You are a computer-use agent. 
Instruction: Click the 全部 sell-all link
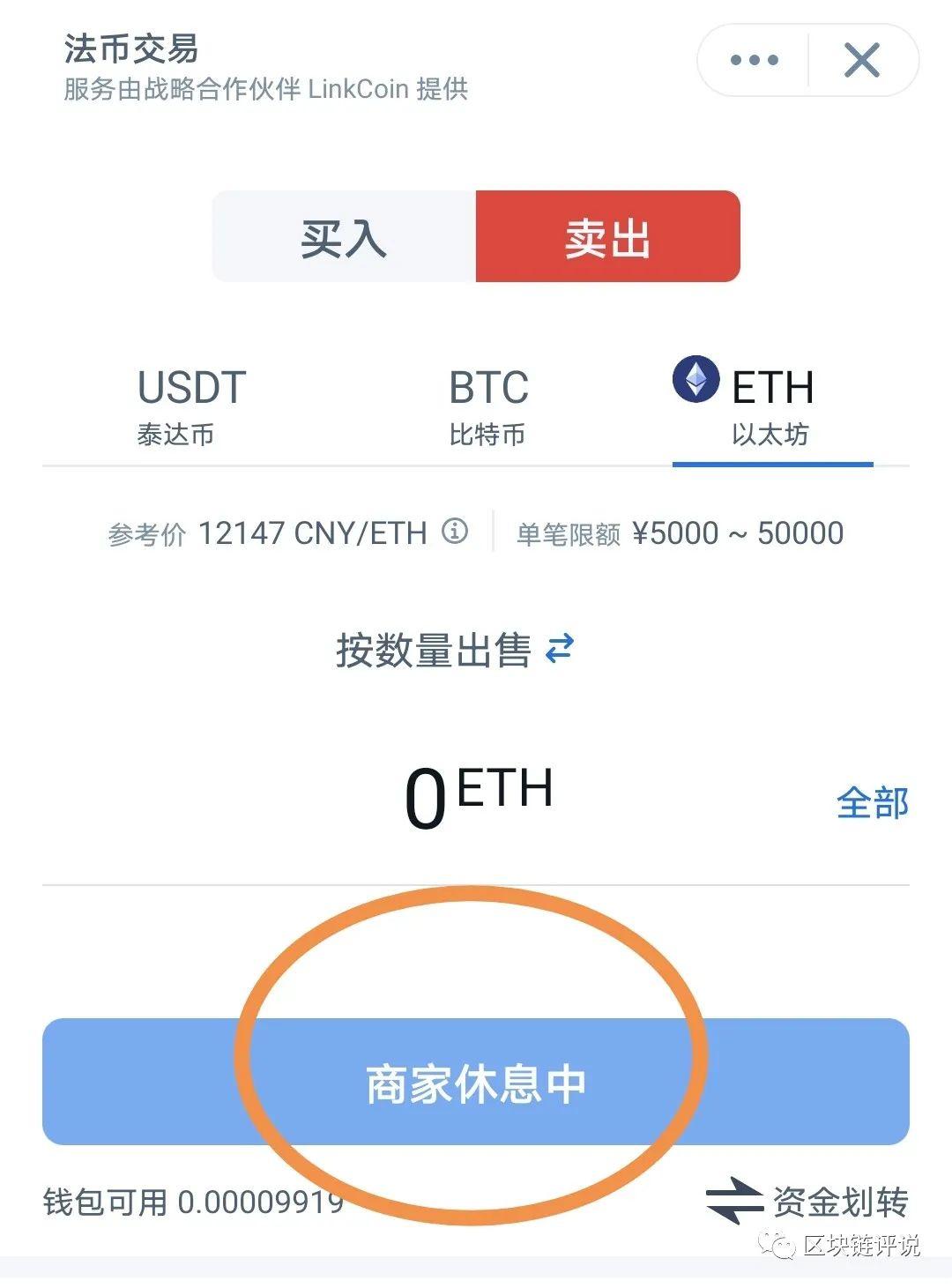871,802
